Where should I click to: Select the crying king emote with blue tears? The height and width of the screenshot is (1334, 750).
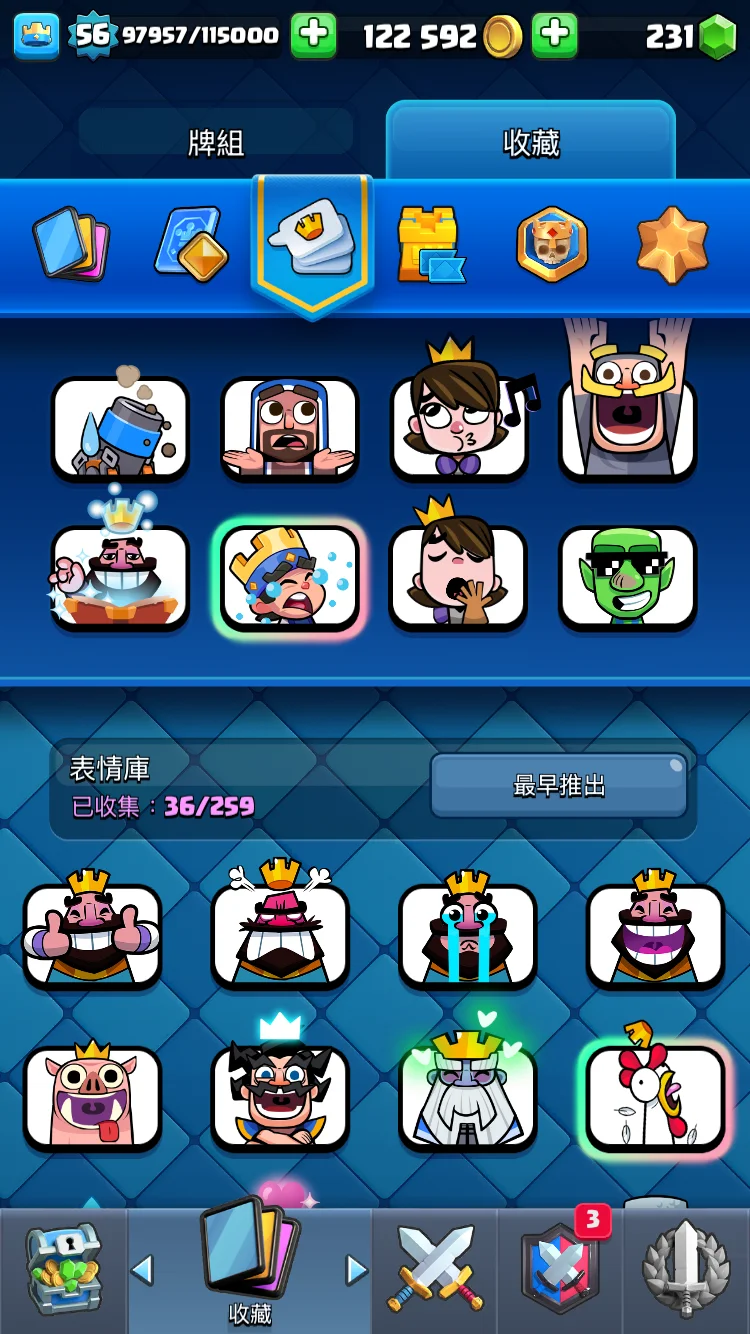point(468,935)
